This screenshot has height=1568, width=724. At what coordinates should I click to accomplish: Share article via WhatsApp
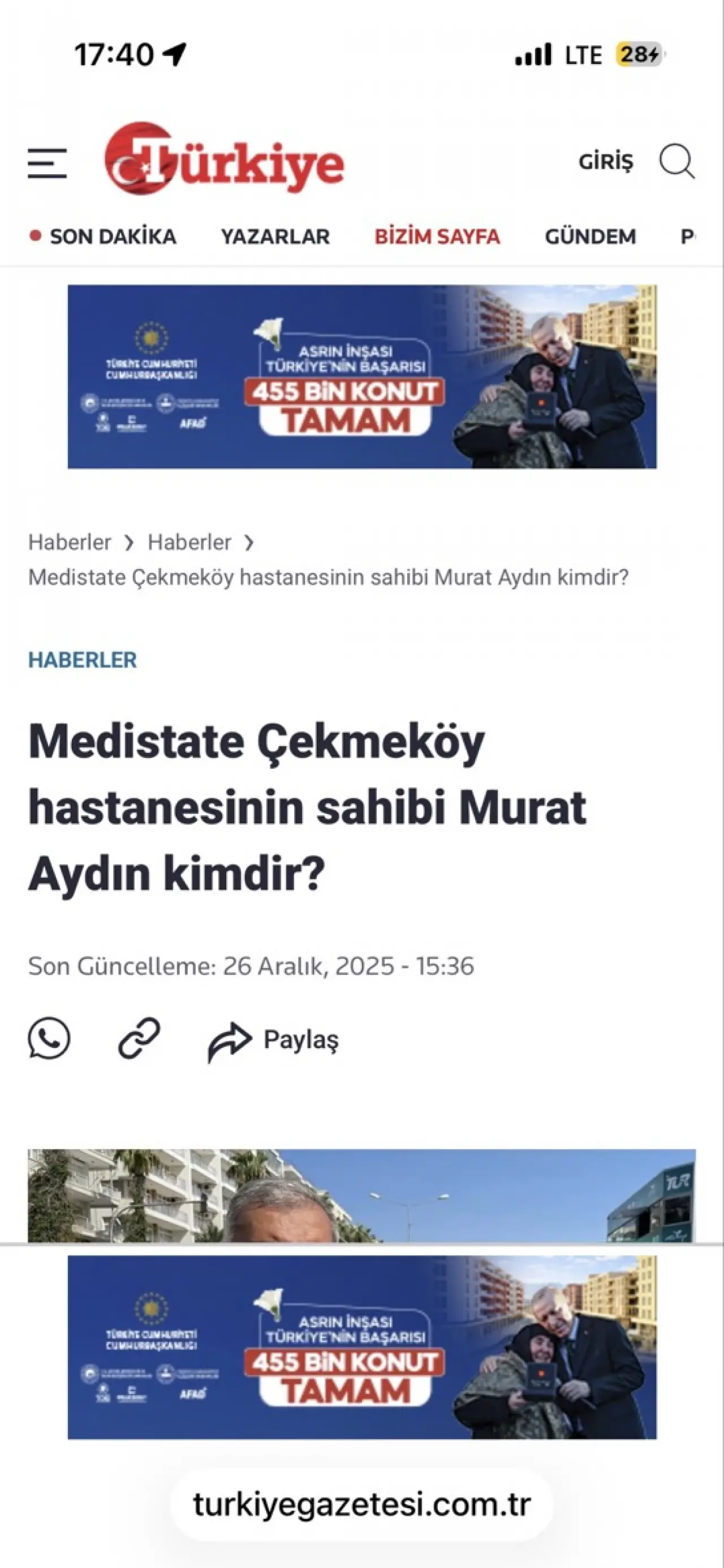point(49,1038)
